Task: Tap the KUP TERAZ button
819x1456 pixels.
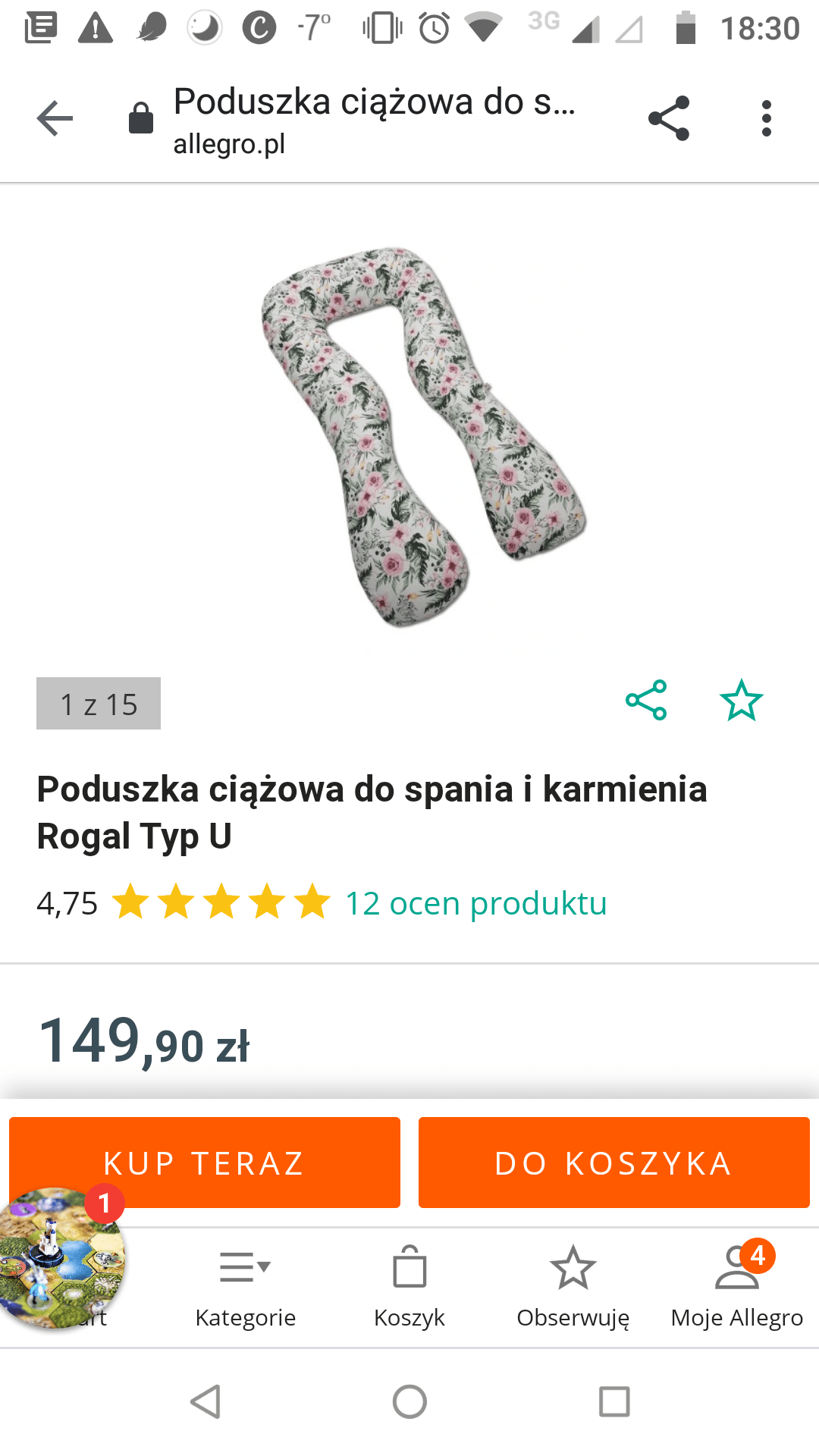Action: pos(205,1162)
